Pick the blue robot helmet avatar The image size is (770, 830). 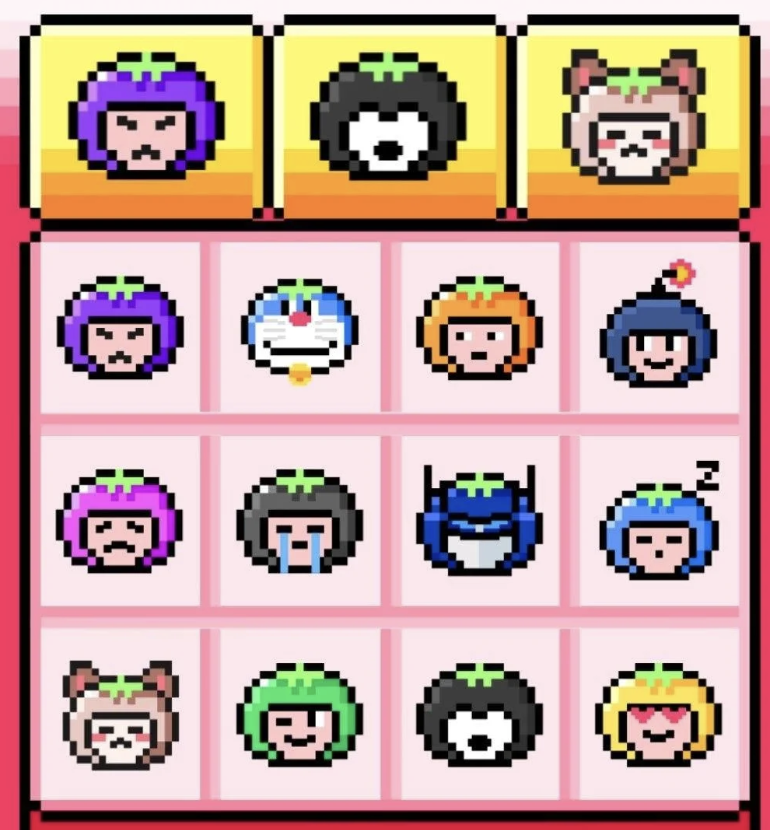click(479, 520)
